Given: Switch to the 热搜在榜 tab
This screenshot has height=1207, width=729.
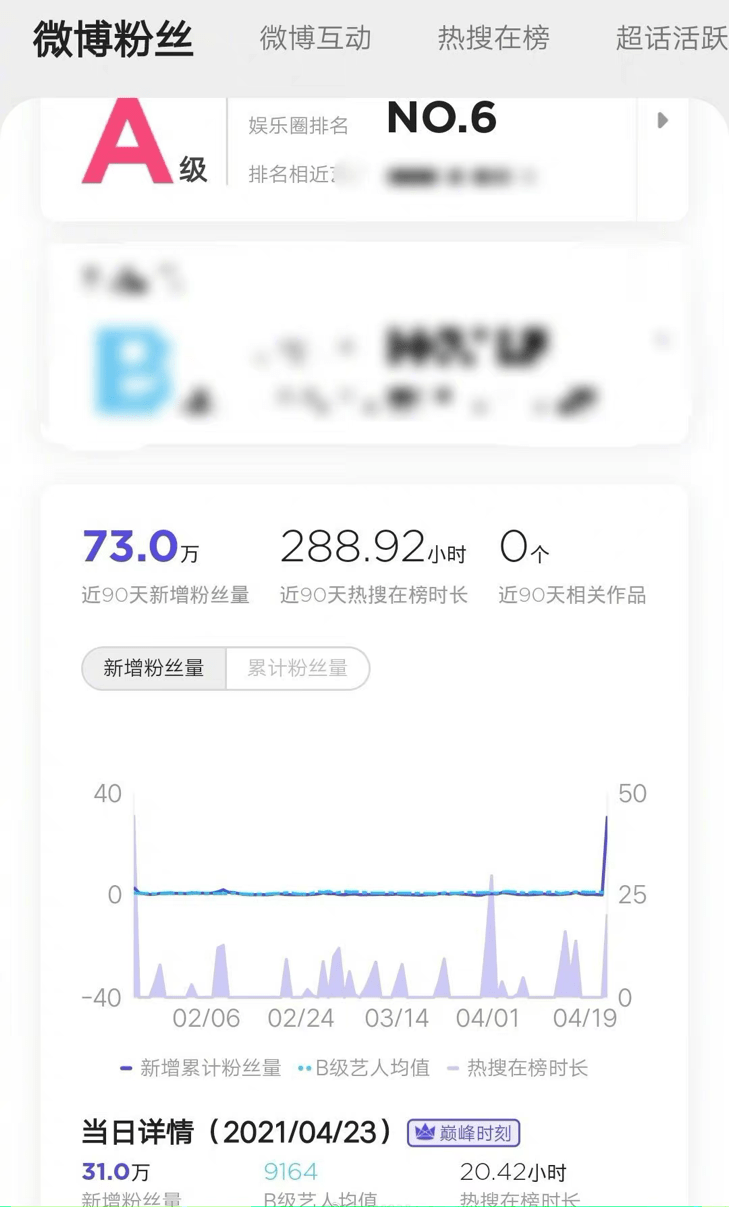Looking at the screenshot, I should point(493,39).
